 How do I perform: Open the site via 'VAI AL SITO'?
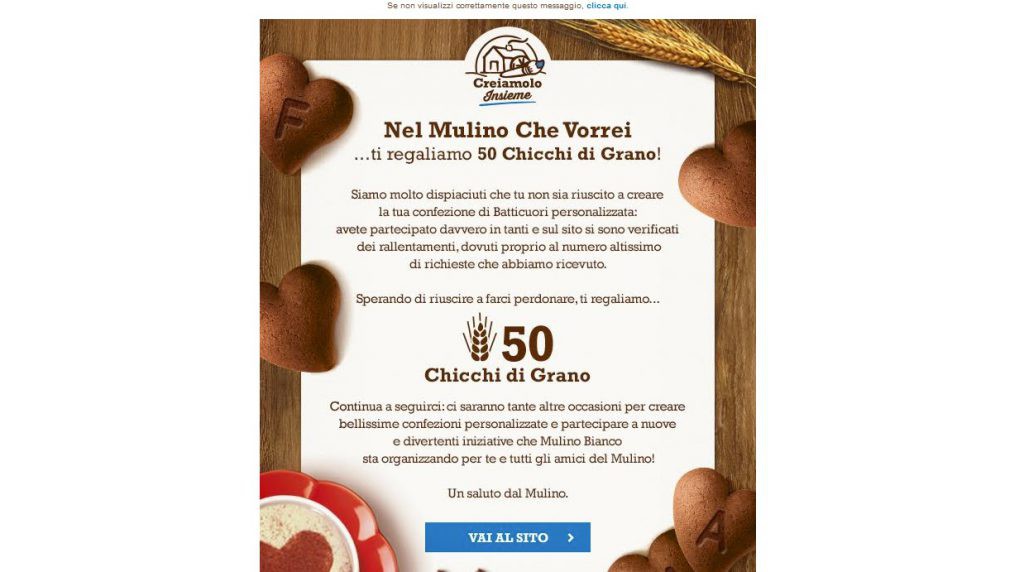click(508, 537)
